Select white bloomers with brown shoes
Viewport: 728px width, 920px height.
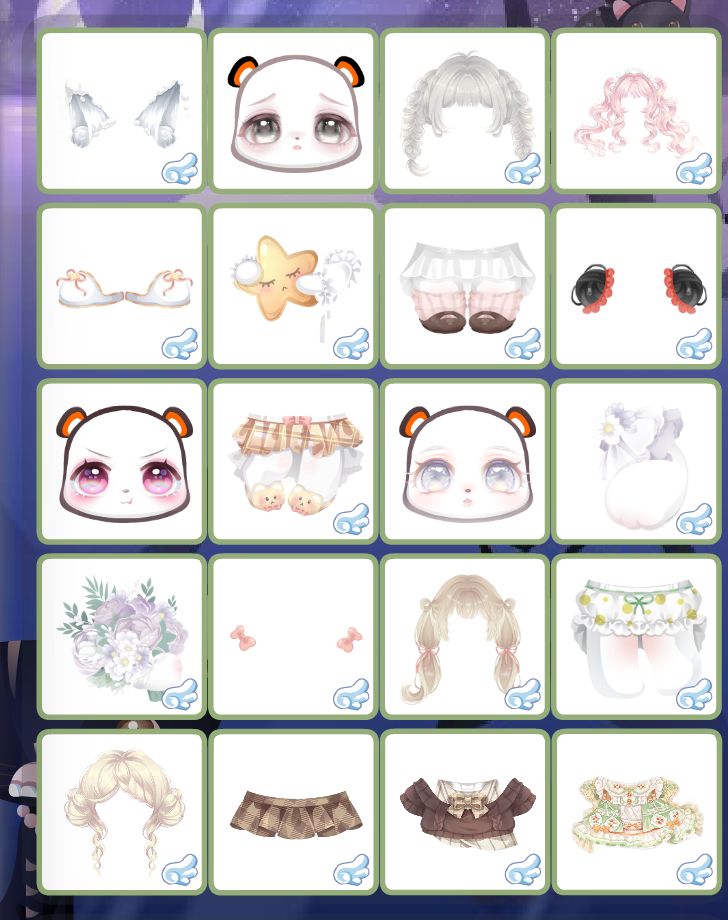(464, 286)
